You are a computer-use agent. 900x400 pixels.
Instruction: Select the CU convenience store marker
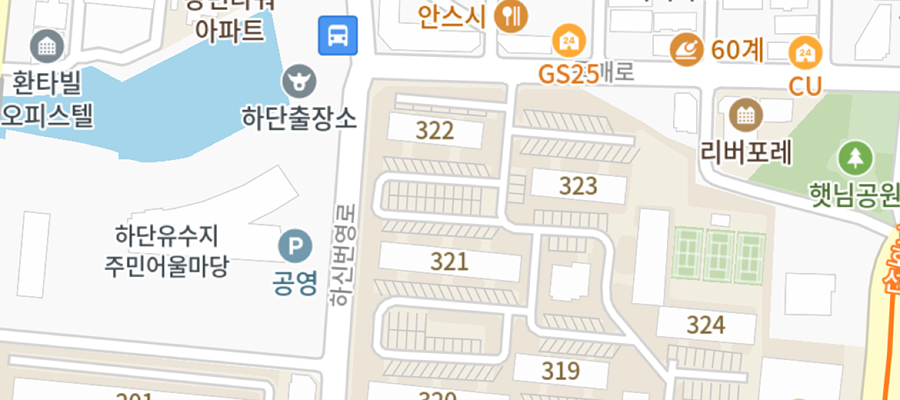(x=805, y=52)
